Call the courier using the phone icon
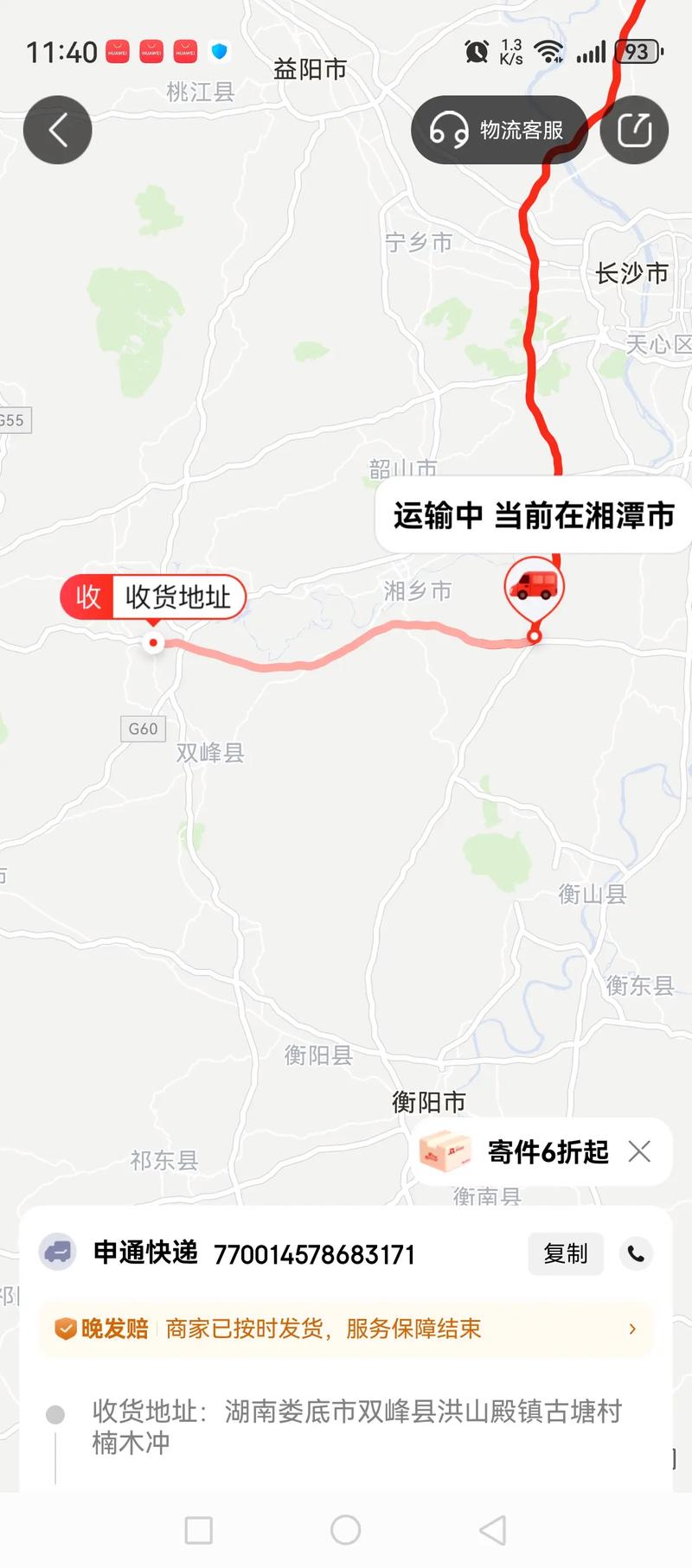The width and height of the screenshot is (692, 1568). pos(636,1253)
